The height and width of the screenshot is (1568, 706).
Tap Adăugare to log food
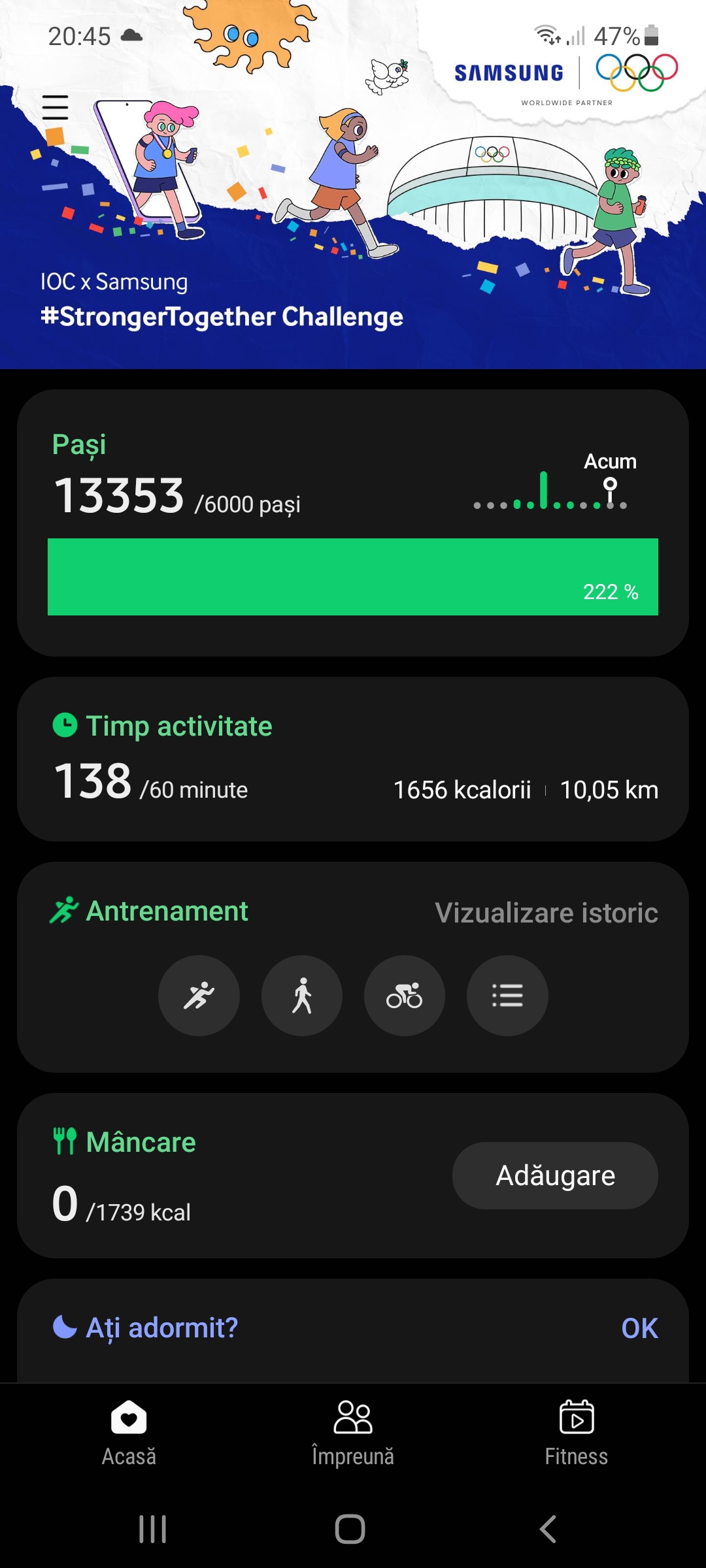tap(555, 1175)
